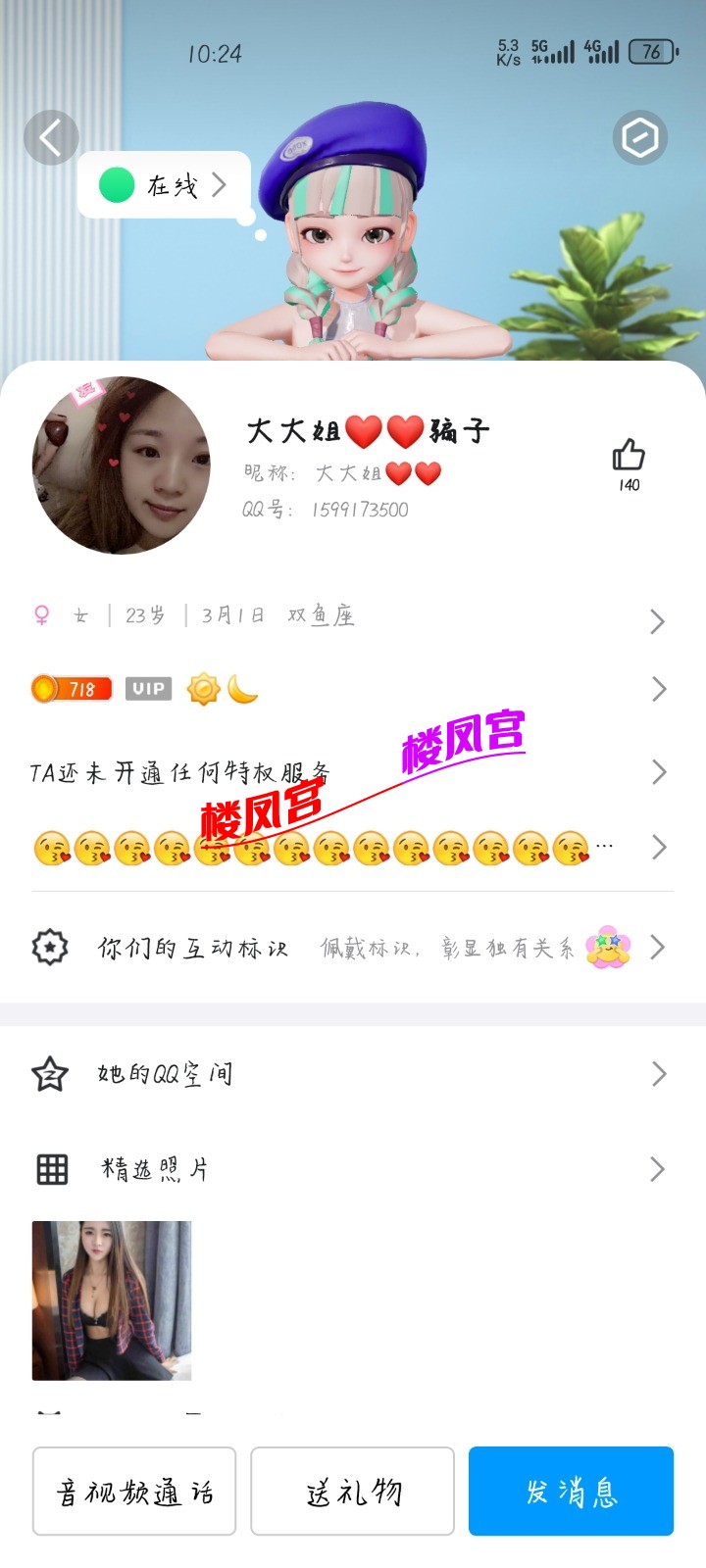Click the back arrow at top left
This screenshot has width=706, height=1568.
[x=51, y=137]
